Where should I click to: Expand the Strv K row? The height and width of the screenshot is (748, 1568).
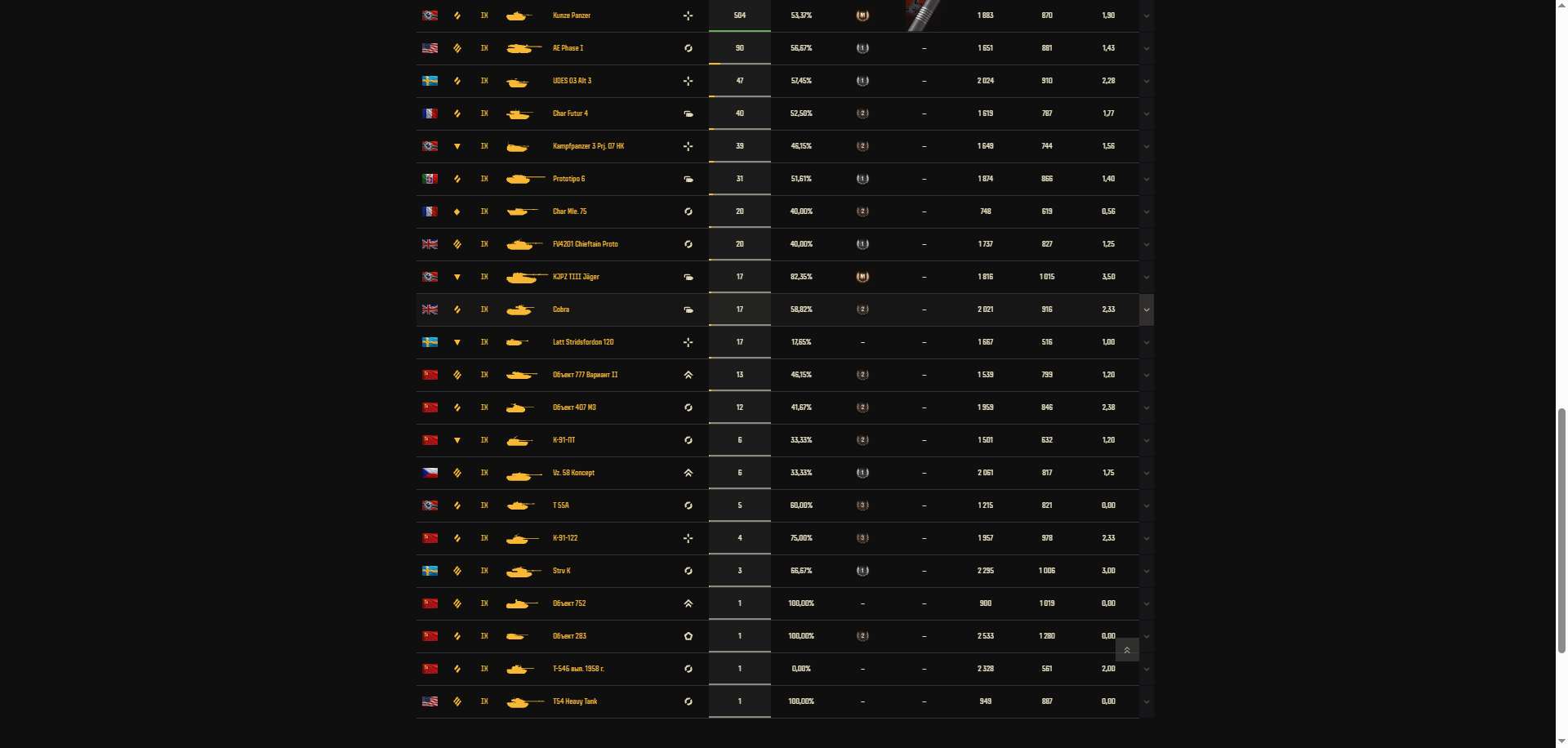pos(1146,571)
